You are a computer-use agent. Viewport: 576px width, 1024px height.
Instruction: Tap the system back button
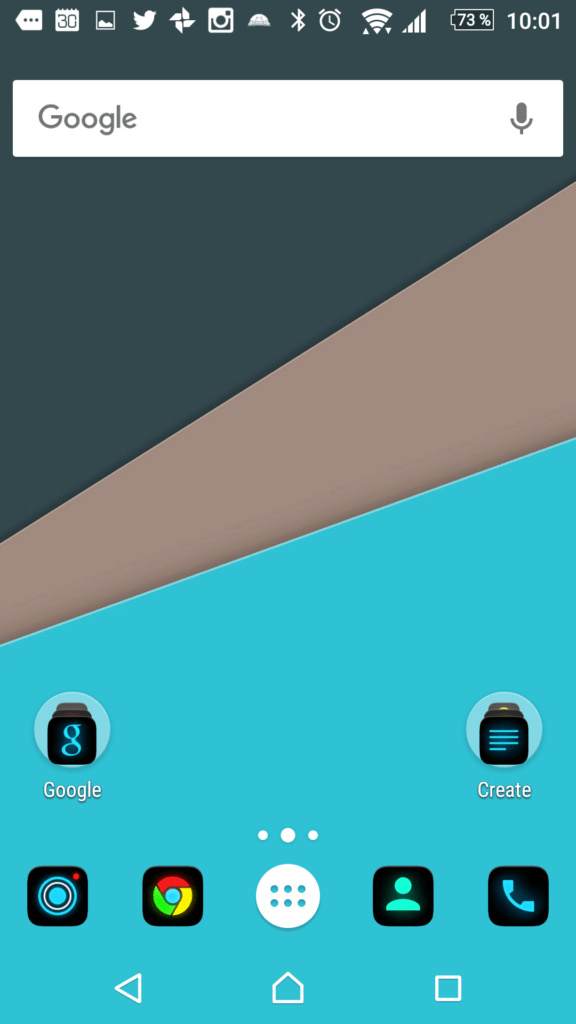[x=129, y=987]
